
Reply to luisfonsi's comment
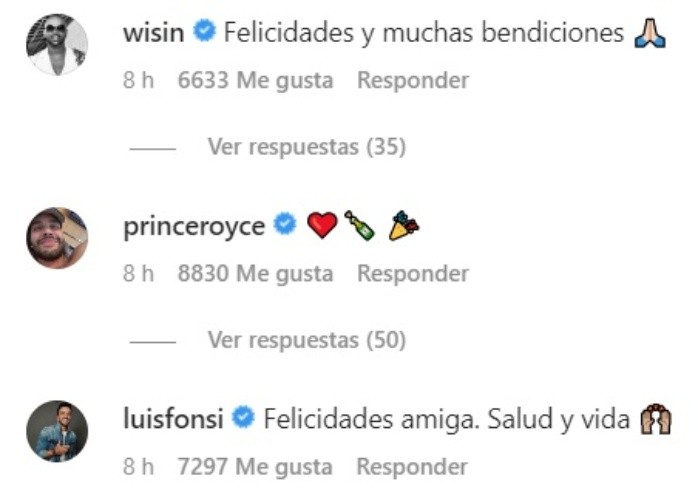click(413, 466)
